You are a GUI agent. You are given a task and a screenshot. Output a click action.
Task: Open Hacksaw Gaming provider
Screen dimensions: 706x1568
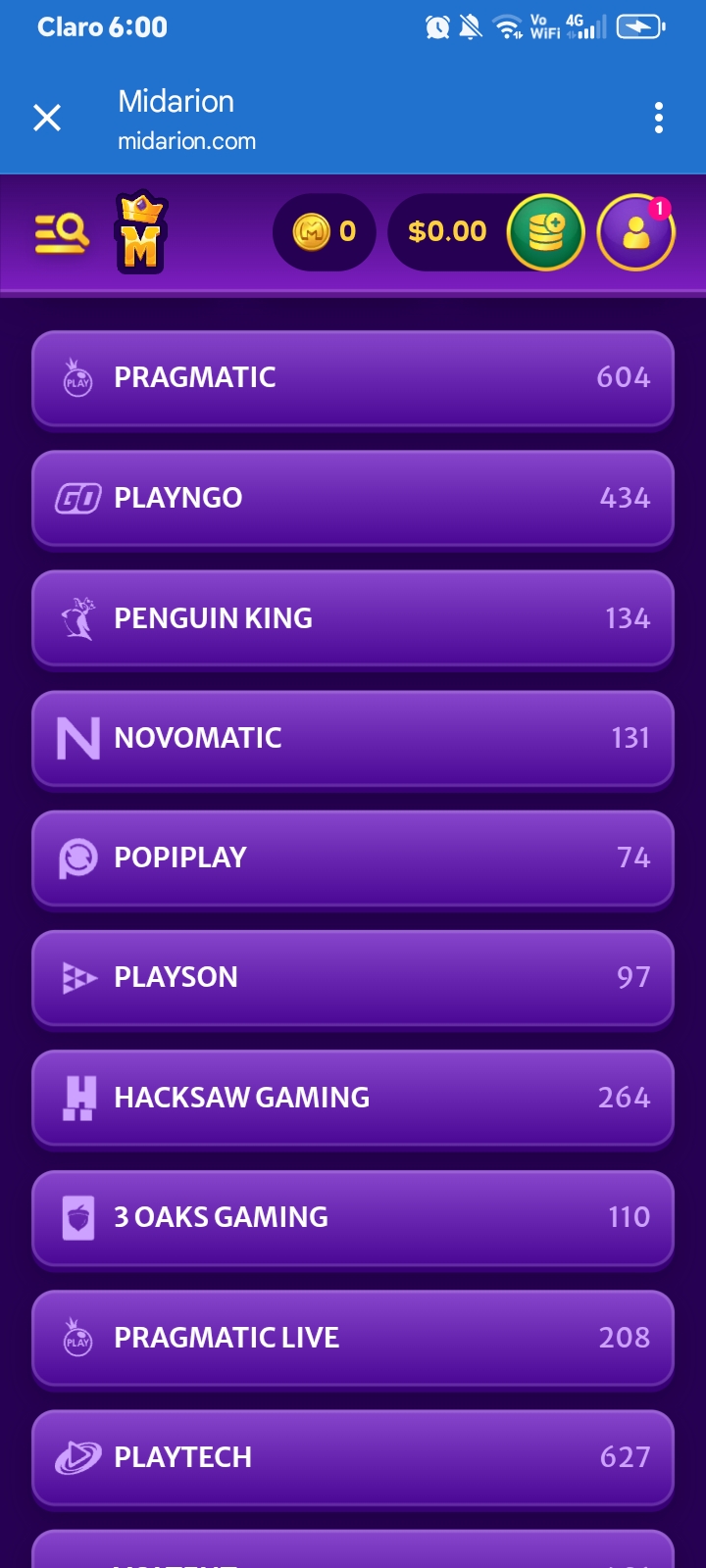[x=353, y=1098]
